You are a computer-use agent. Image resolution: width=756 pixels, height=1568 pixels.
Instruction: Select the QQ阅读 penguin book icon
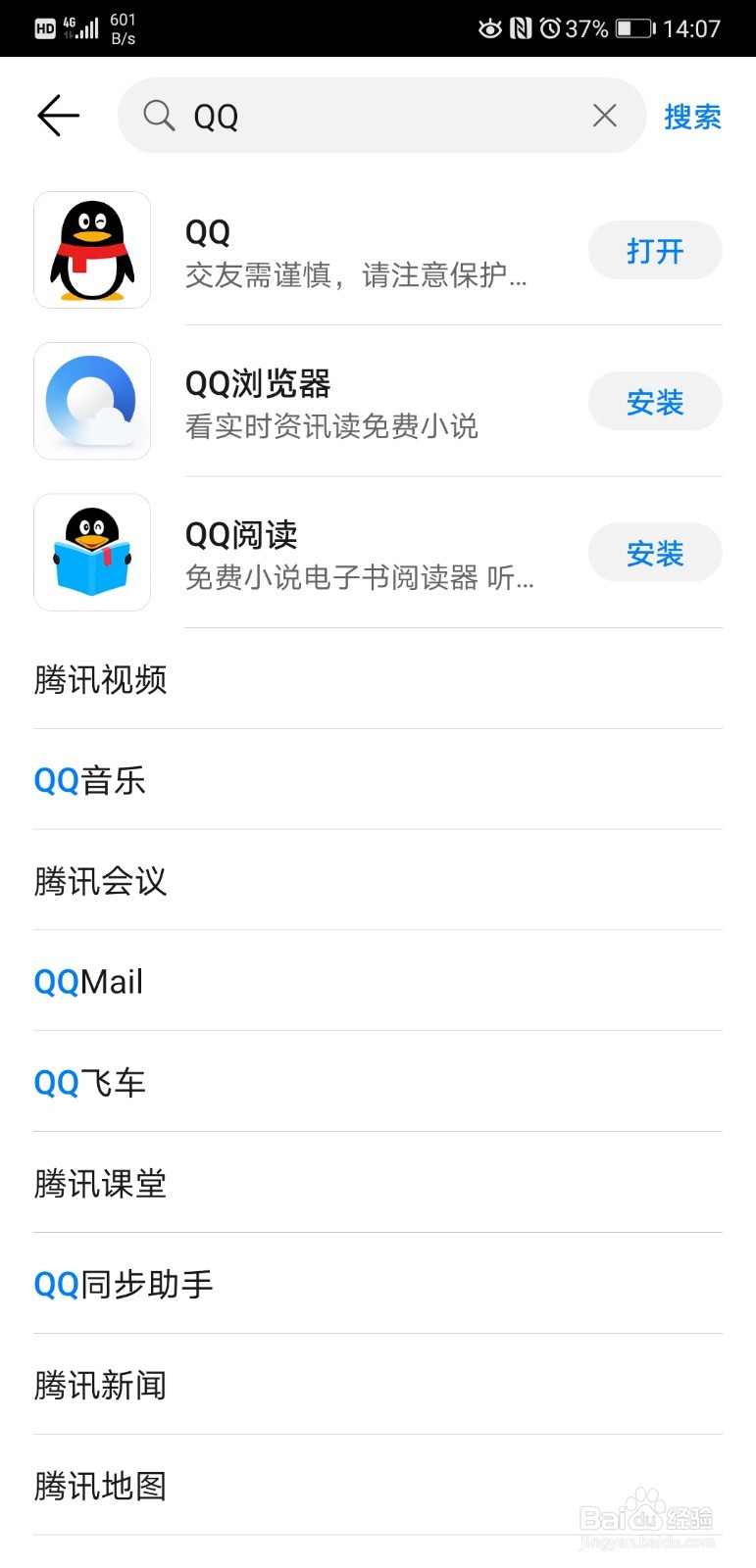92,552
